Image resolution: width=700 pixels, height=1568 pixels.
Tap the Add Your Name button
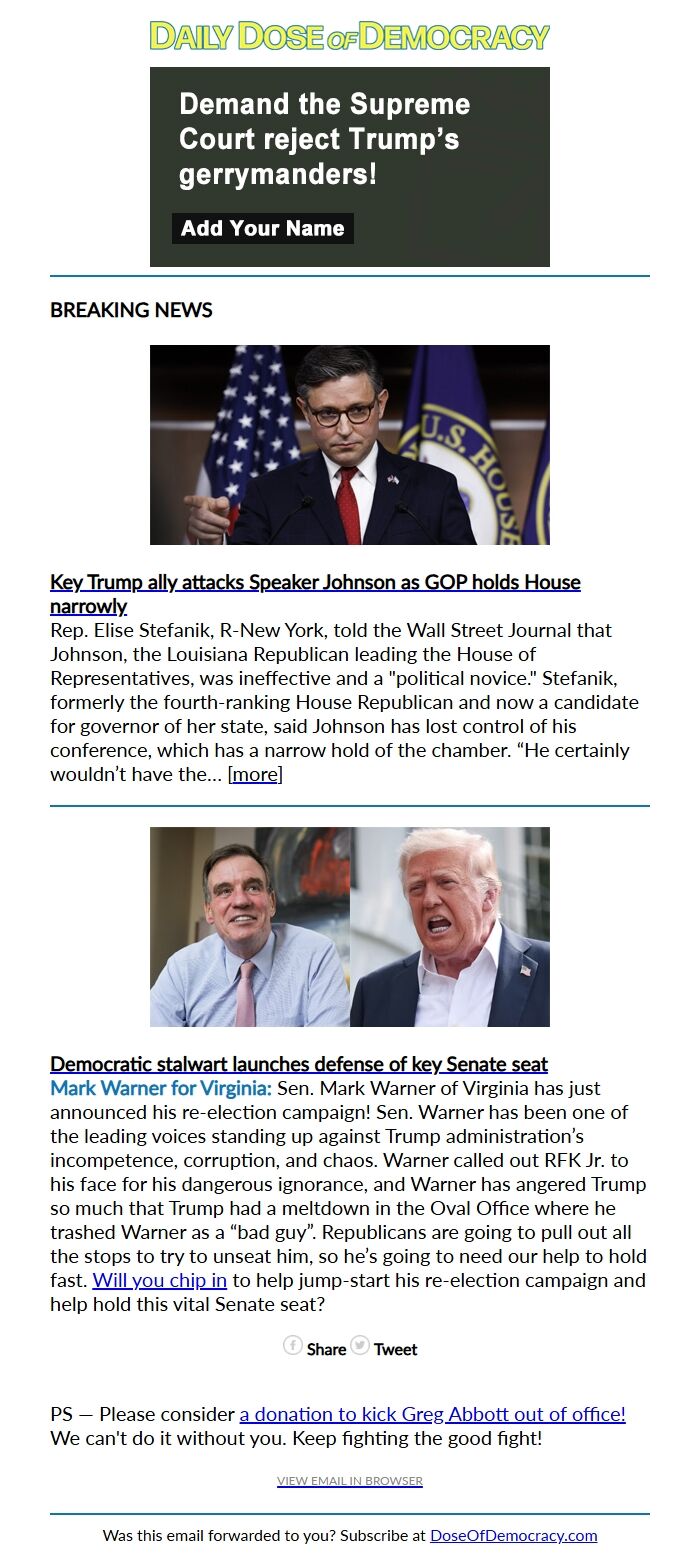tap(262, 228)
